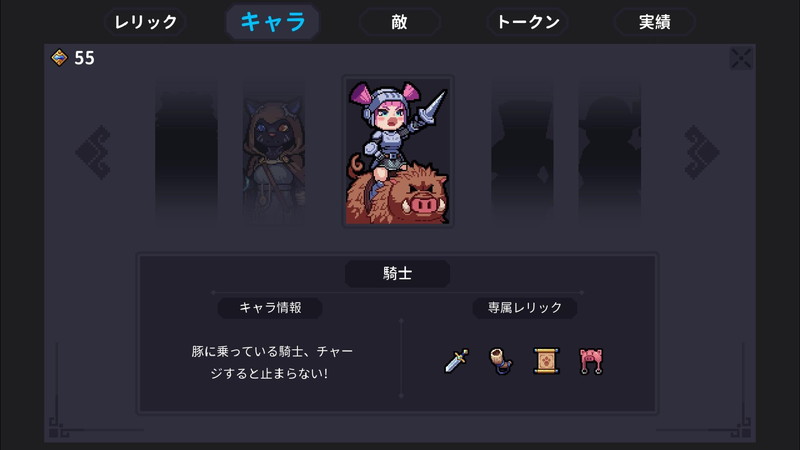View the sword relic
The height and width of the screenshot is (450, 800).
[x=456, y=360]
